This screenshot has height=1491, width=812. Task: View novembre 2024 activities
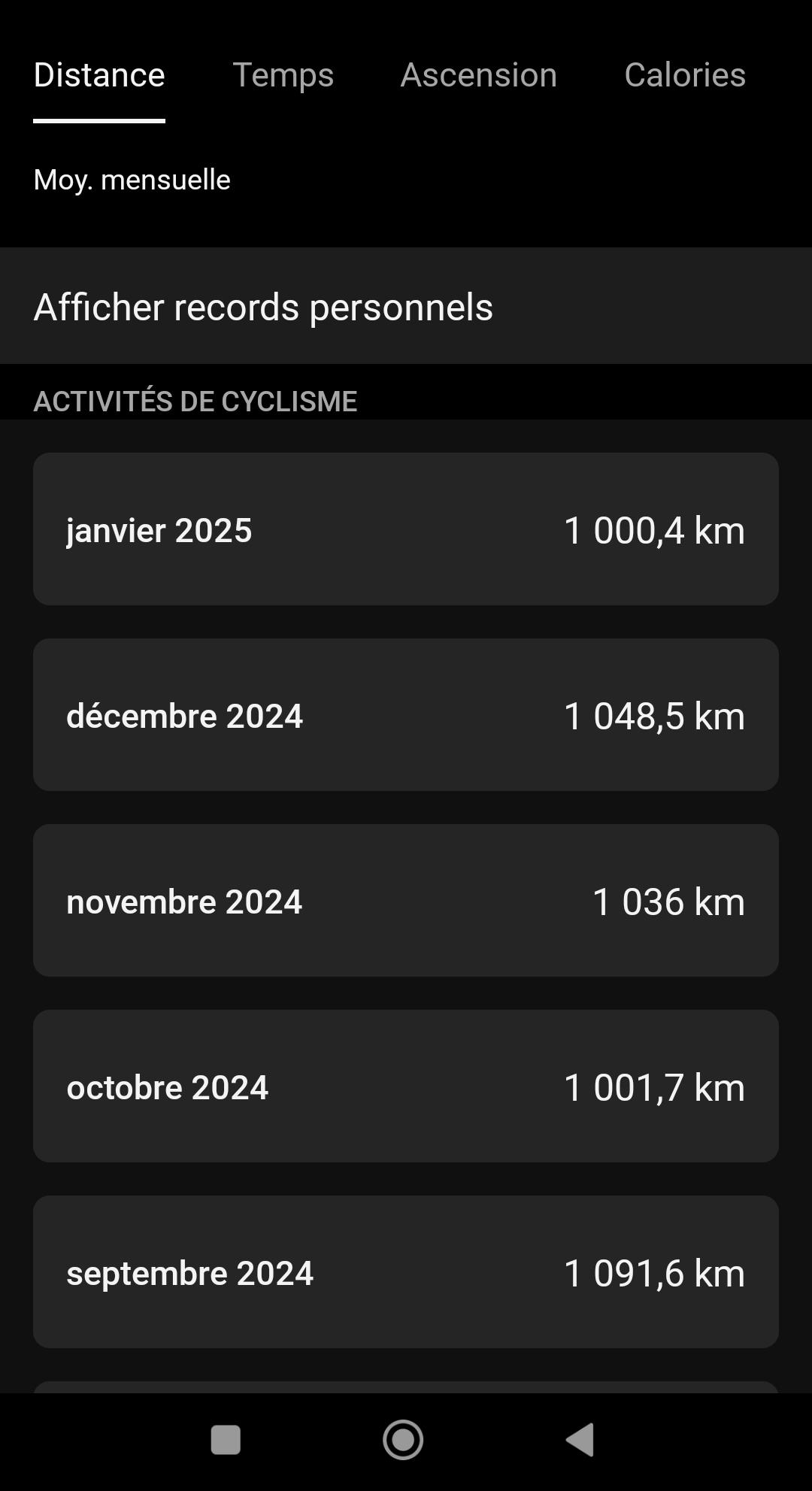tap(406, 901)
